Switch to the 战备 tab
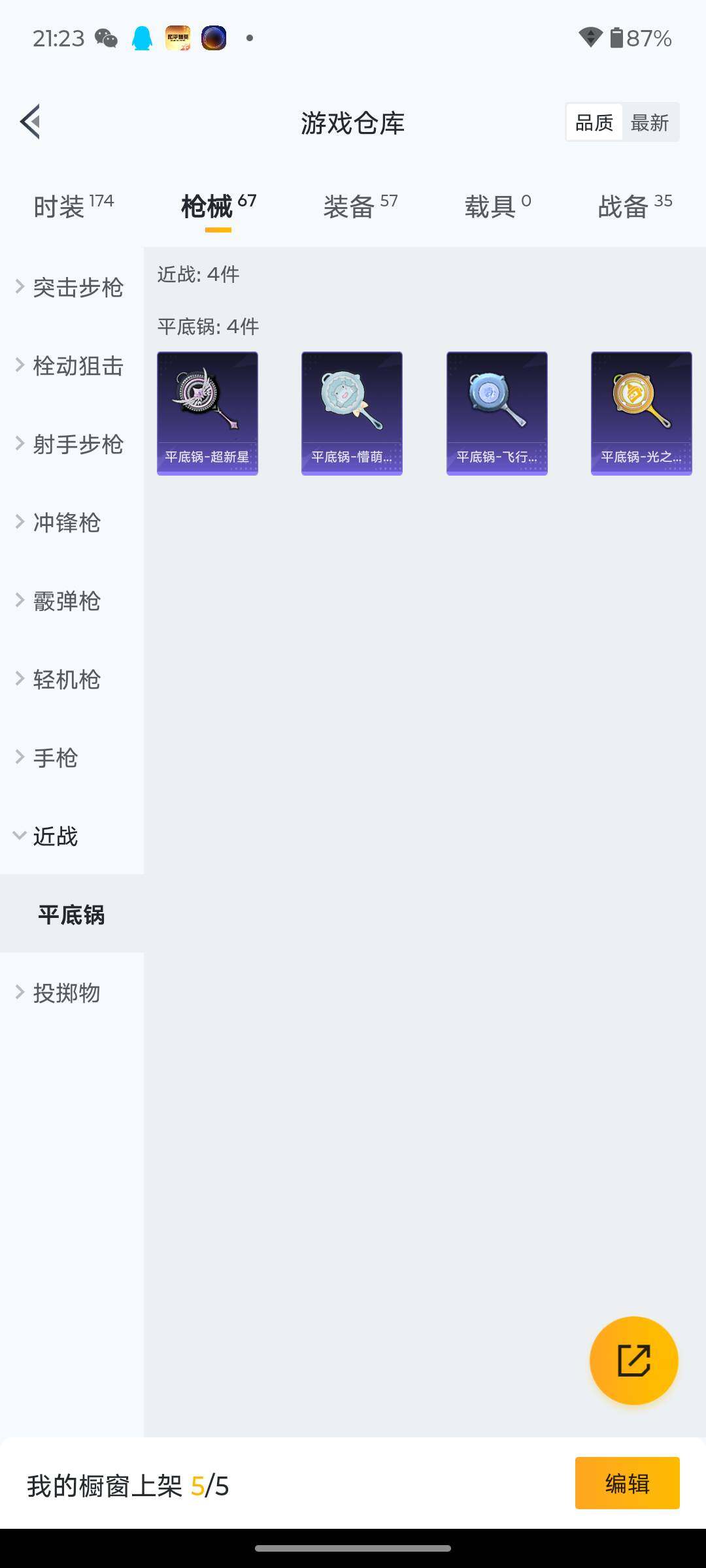The image size is (706, 1568). tap(635, 206)
